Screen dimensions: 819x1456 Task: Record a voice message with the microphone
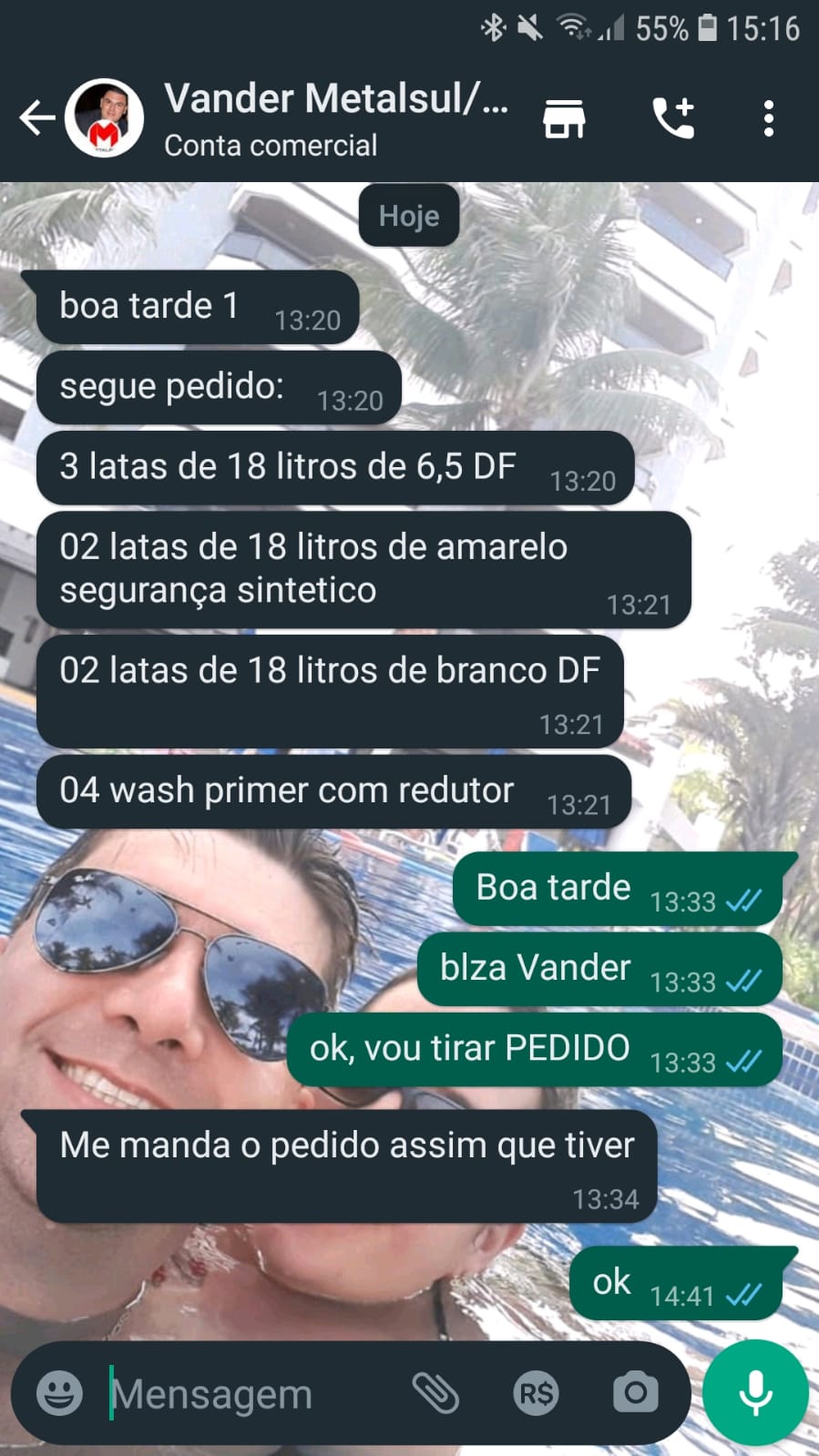[x=755, y=1393]
